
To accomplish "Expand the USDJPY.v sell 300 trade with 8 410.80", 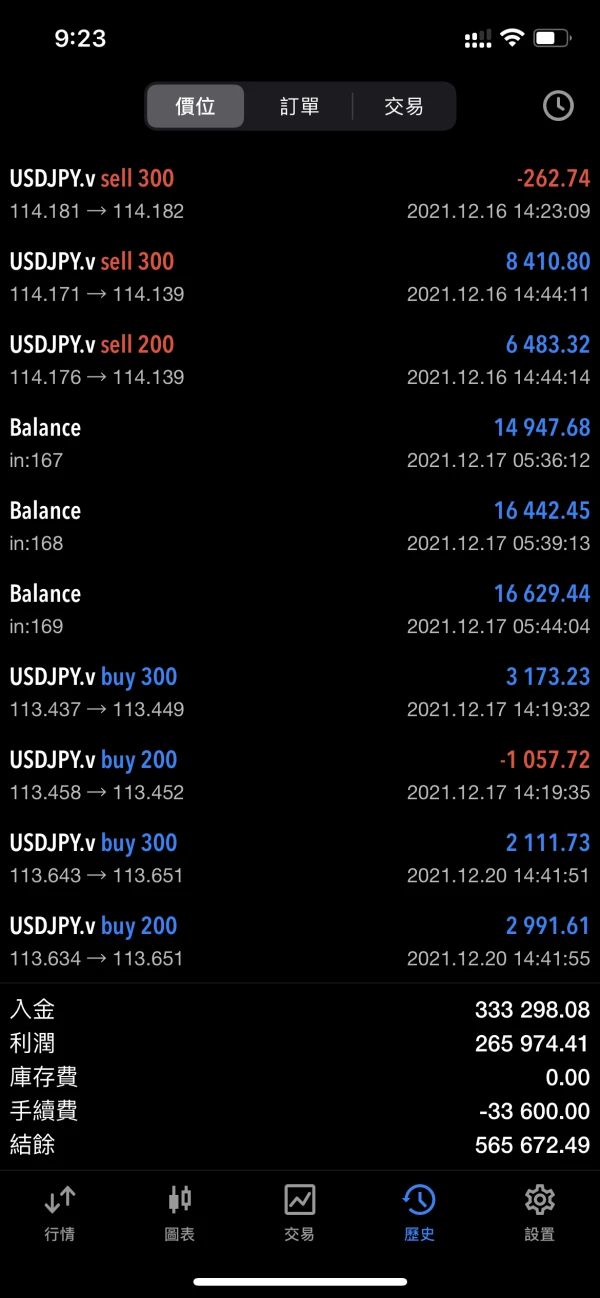I will point(300,277).
